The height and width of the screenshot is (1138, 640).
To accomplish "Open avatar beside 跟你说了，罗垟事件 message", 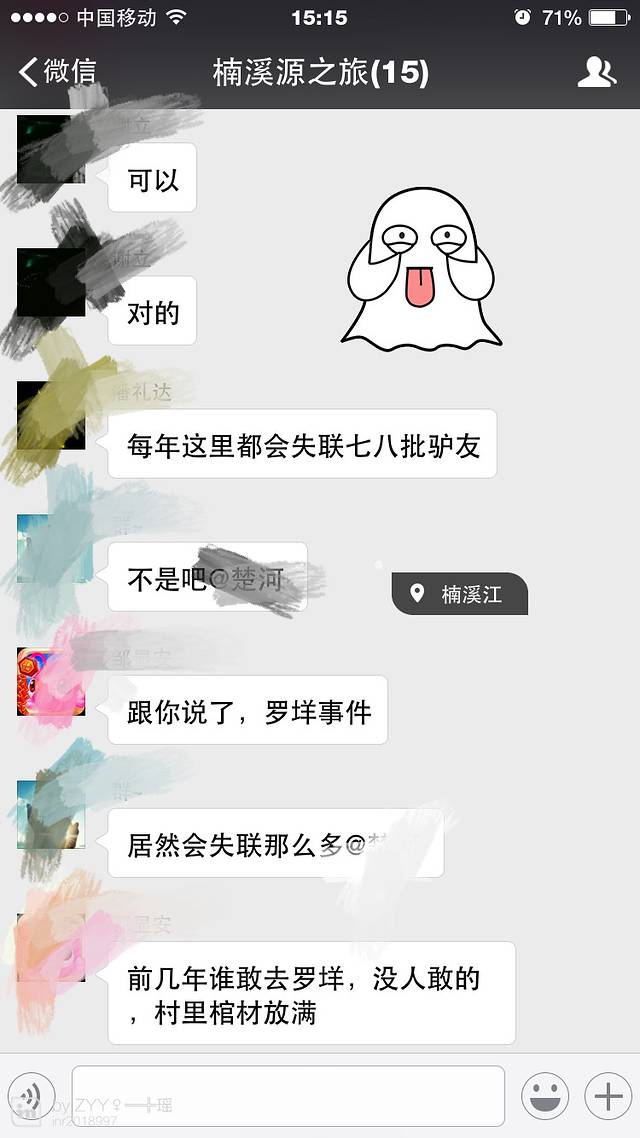I will (x=51, y=681).
